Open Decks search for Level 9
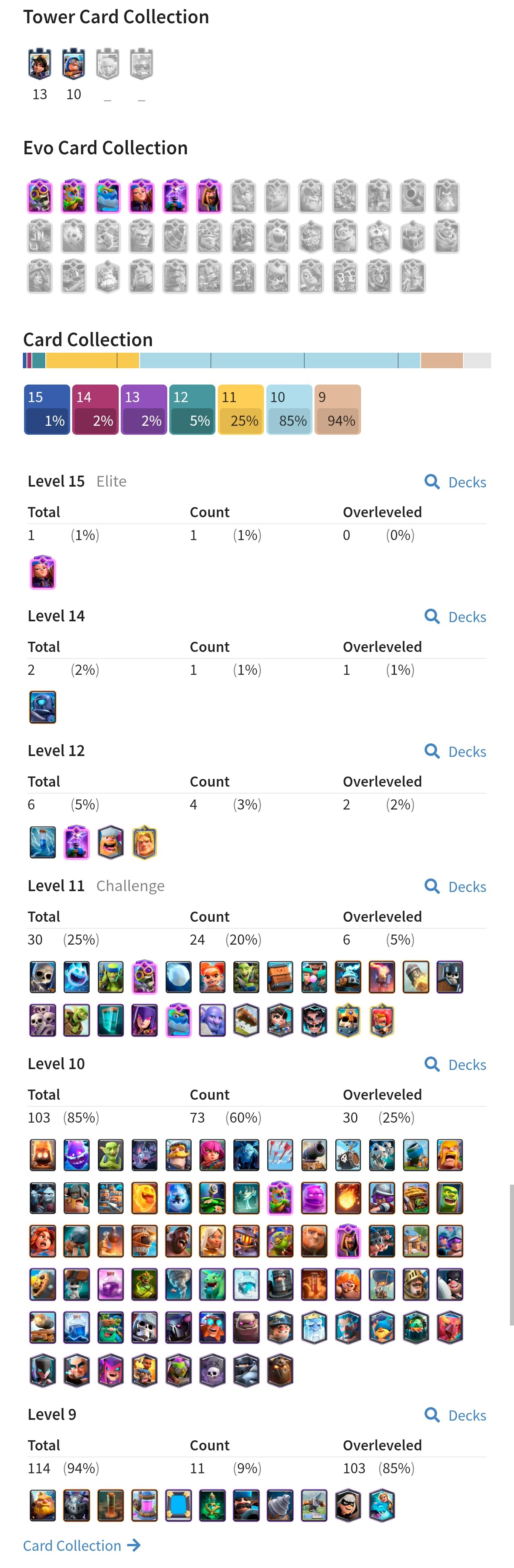 [455, 1415]
